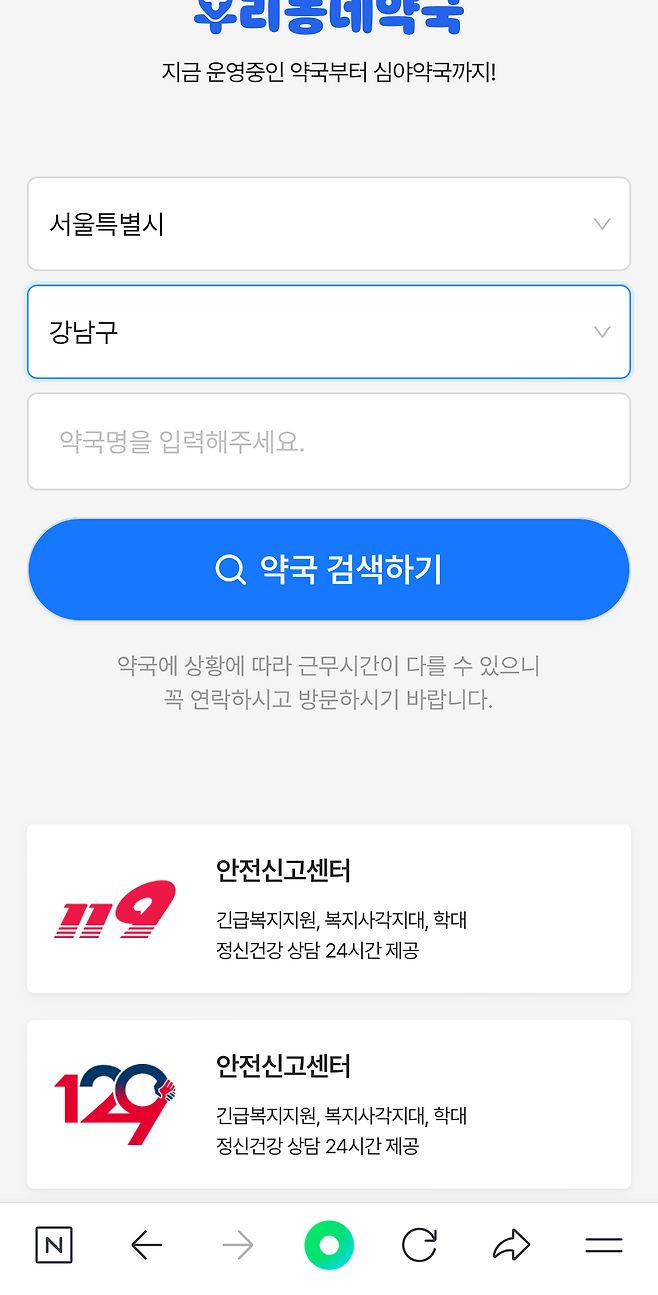Expand the 강남구 district dropdown
The height and width of the screenshot is (1295, 658).
[328, 332]
